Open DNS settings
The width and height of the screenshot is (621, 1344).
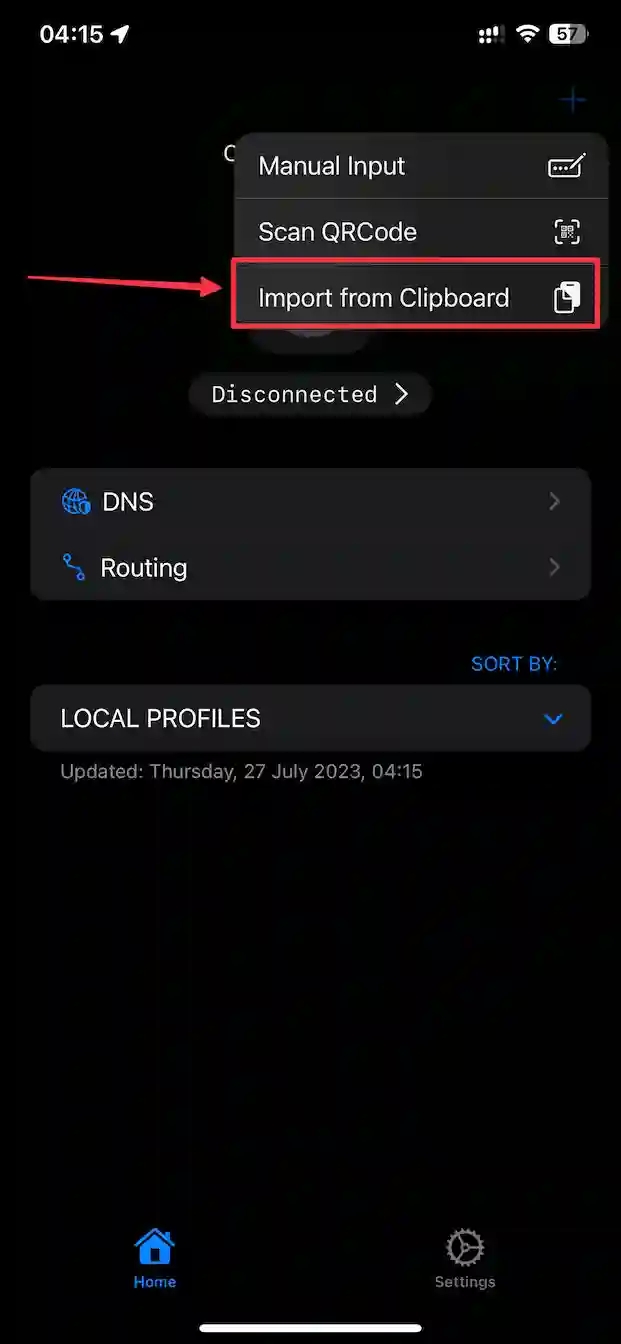click(310, 501)
